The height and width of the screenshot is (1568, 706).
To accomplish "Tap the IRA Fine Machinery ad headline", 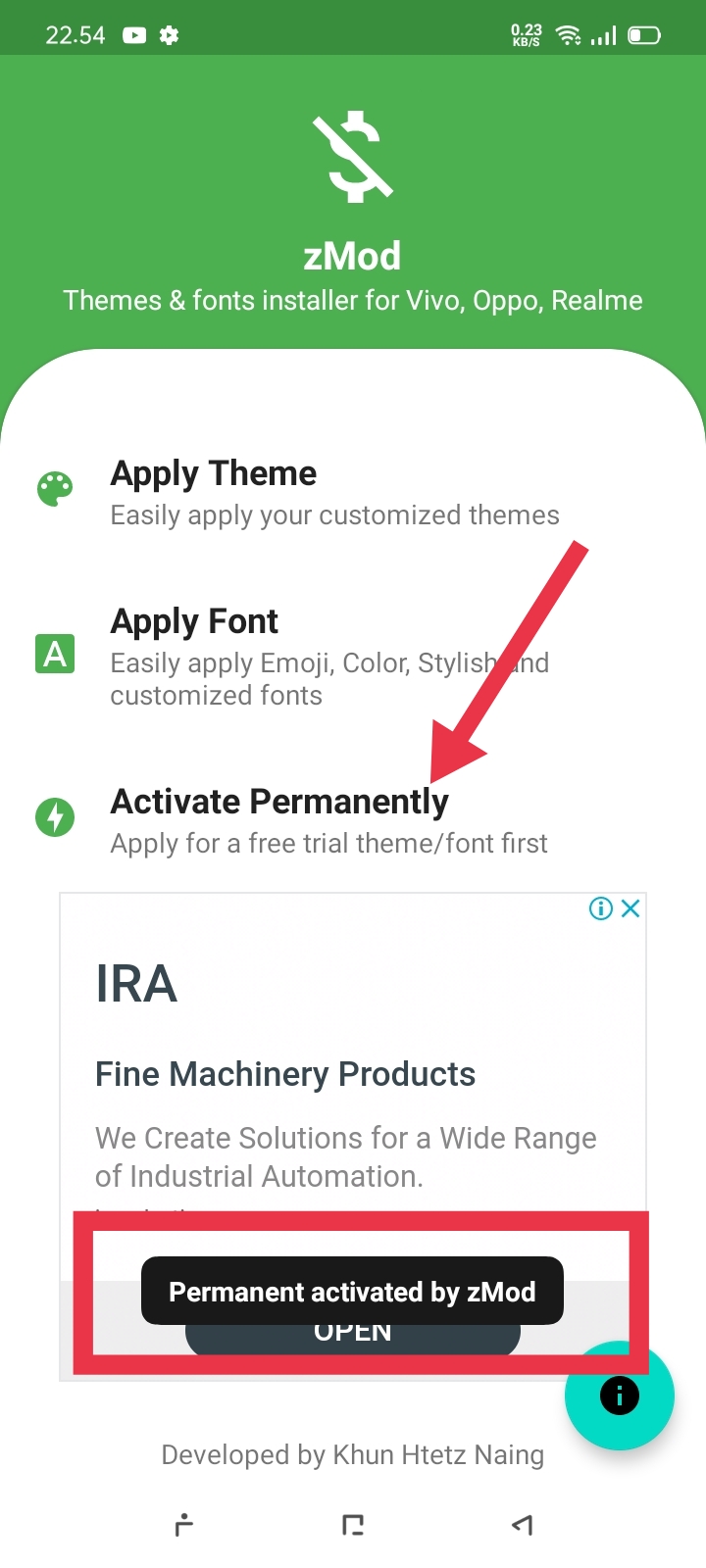I will [284, 1073].
